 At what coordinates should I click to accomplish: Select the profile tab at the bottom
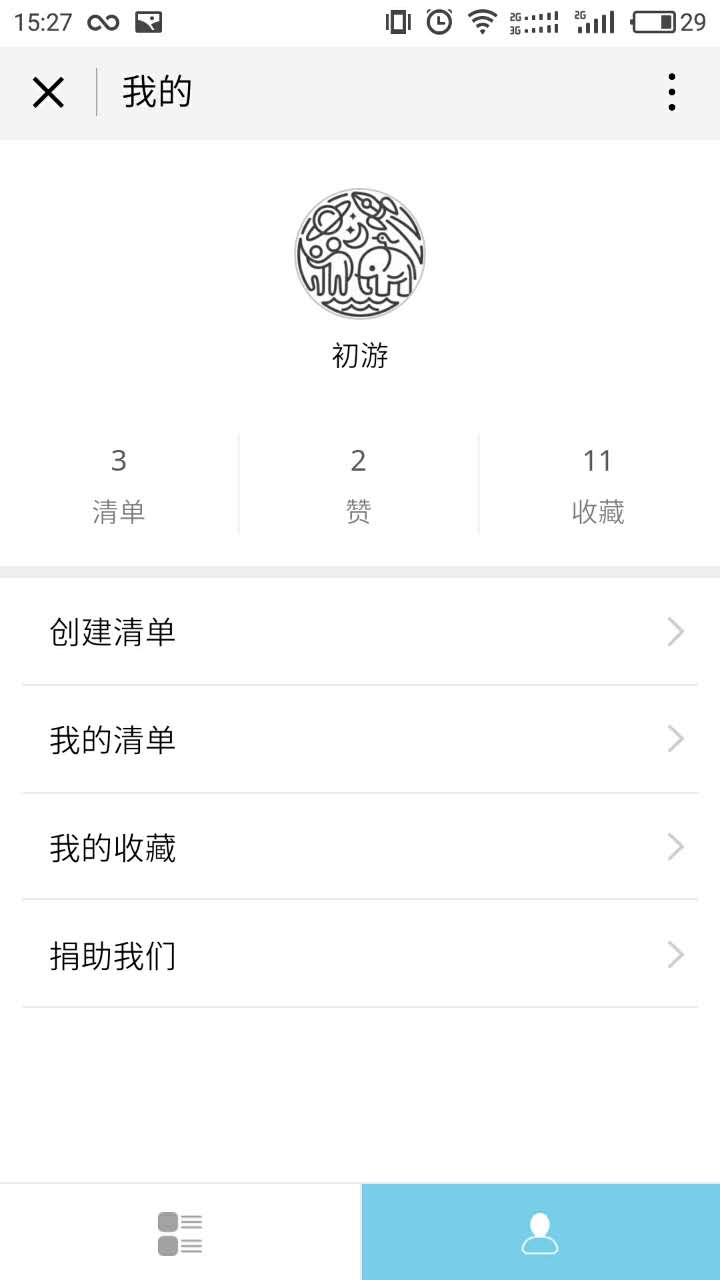540,1233
